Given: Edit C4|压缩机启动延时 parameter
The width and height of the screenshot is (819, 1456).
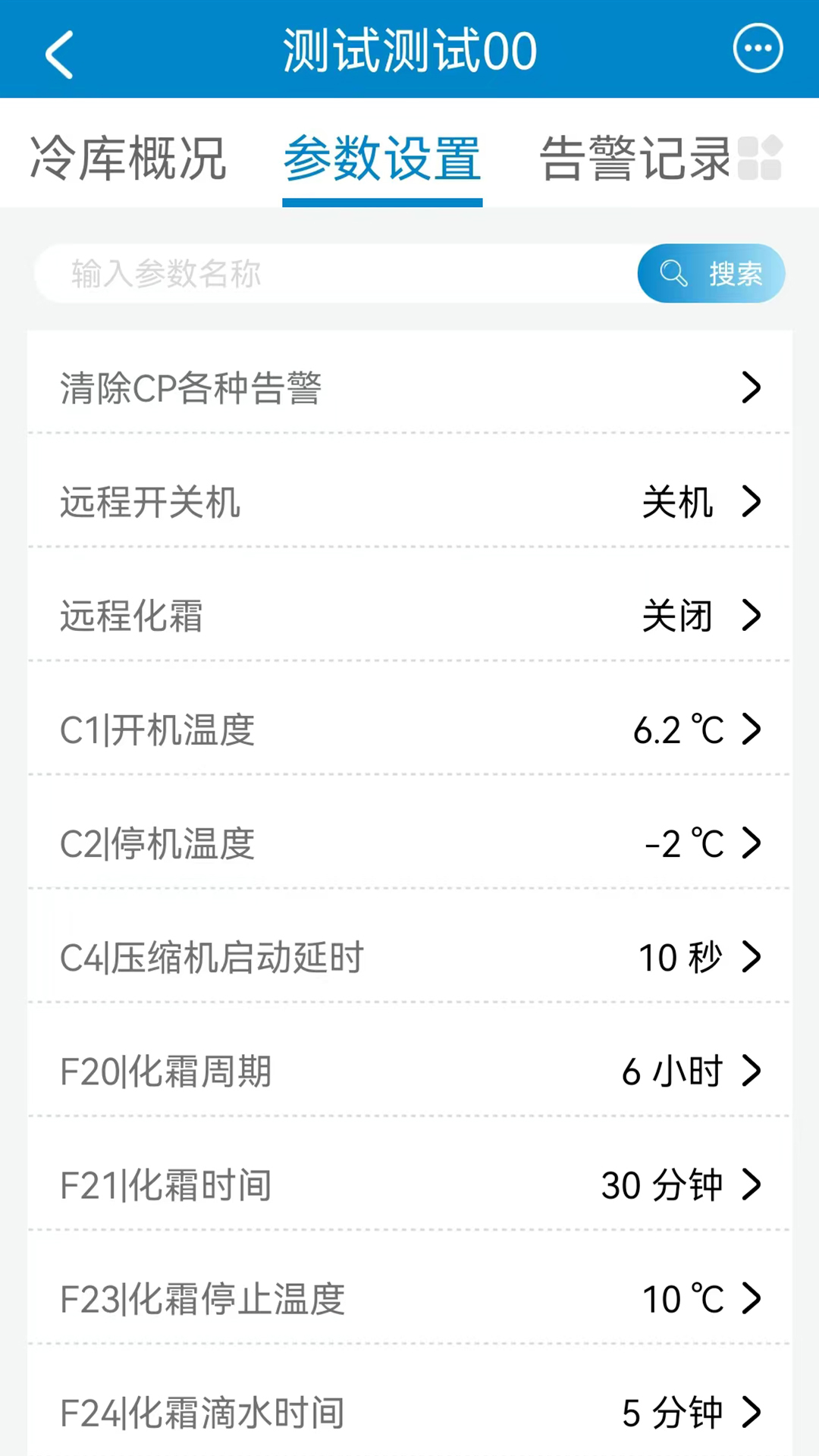Looking at the screenshot, I should click(409, 957).
